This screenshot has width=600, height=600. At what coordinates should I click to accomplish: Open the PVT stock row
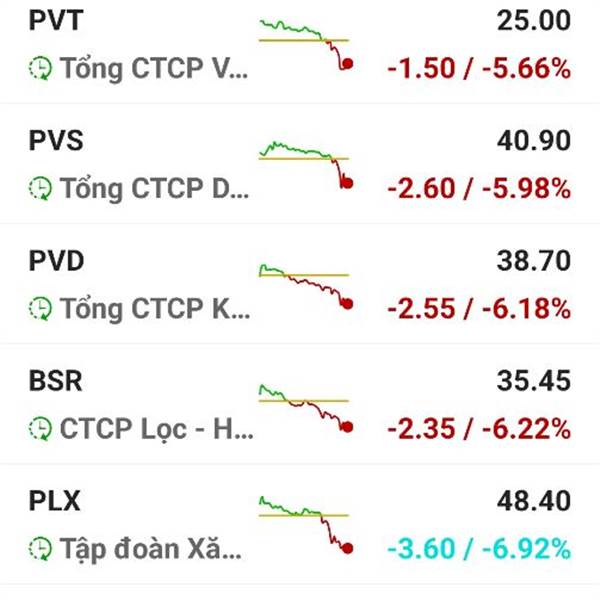[x=300, y=45]
